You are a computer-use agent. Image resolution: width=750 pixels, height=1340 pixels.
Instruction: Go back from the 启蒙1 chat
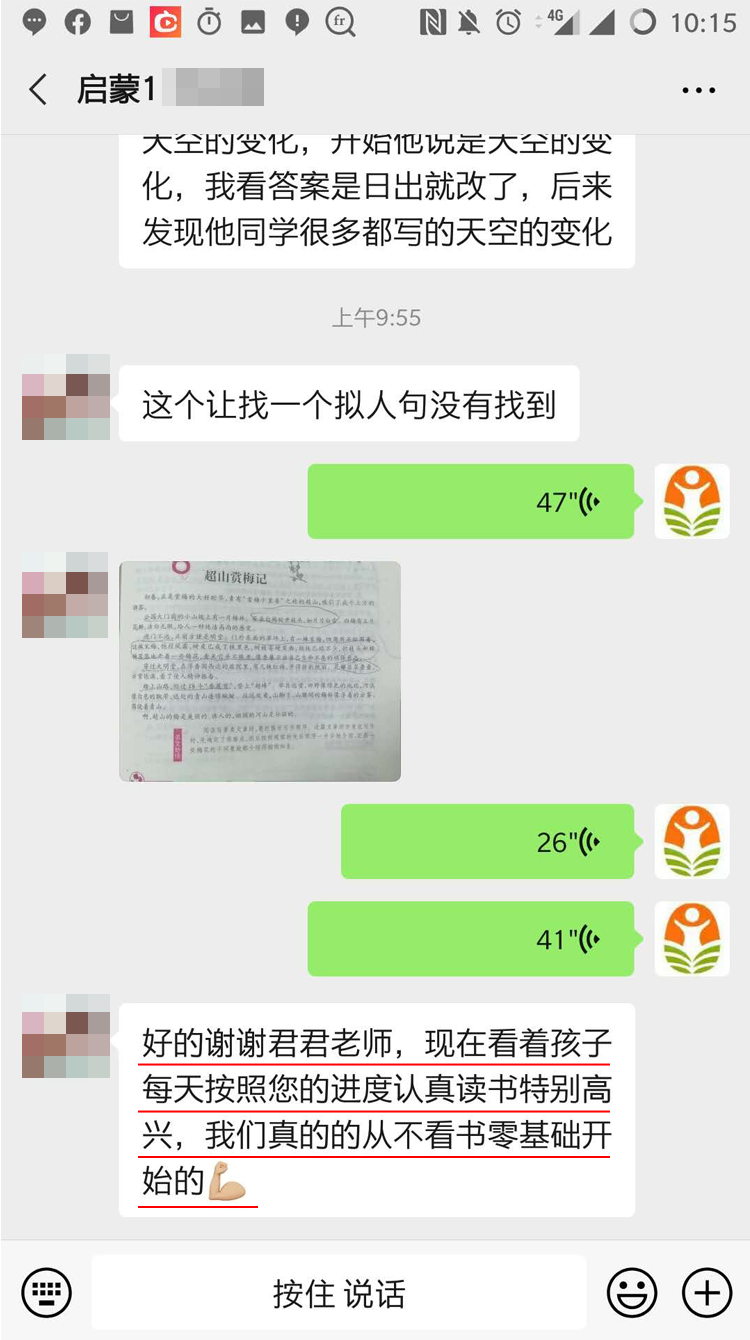(38, 90)
